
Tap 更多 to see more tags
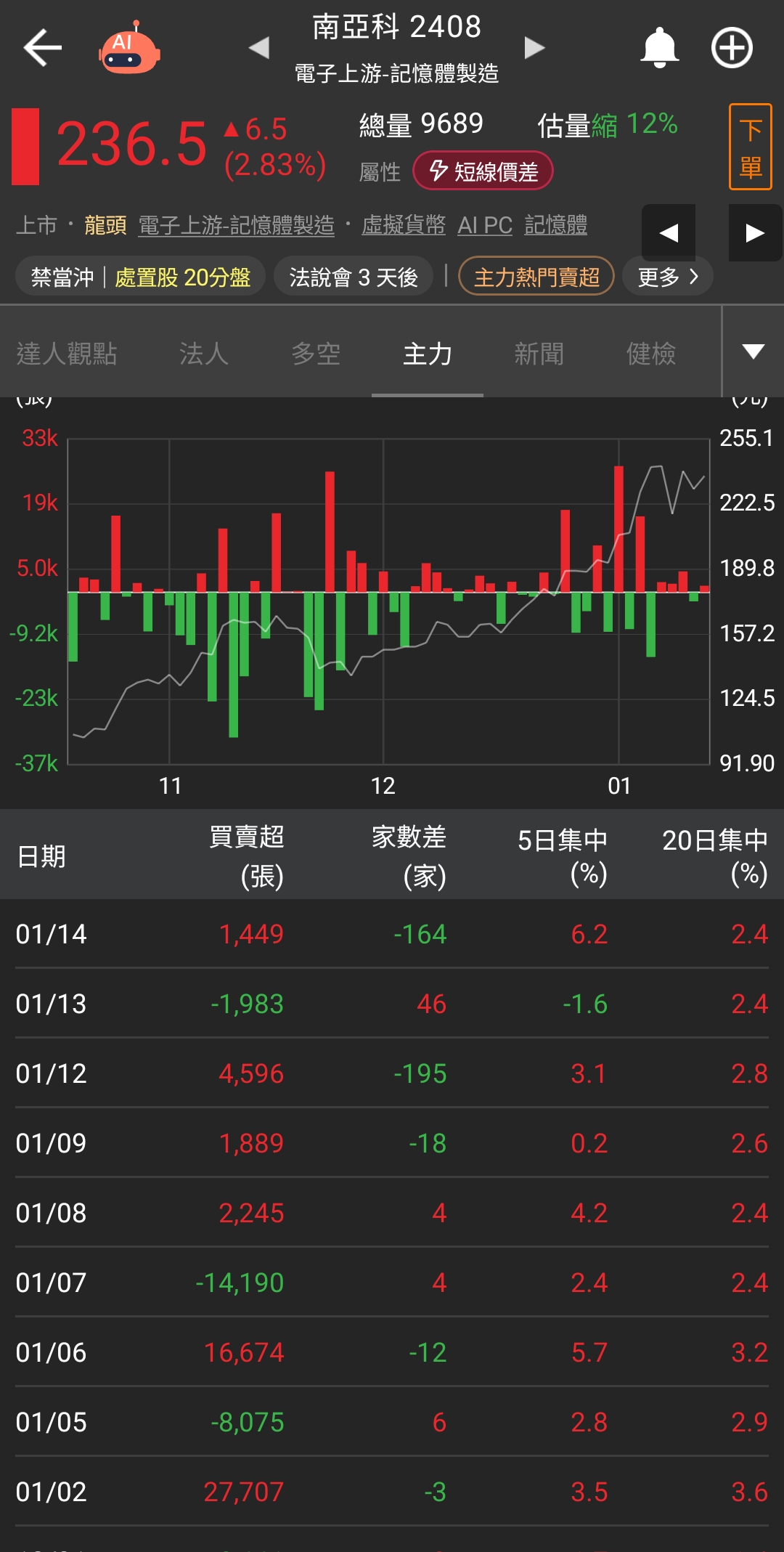[667, 277]
